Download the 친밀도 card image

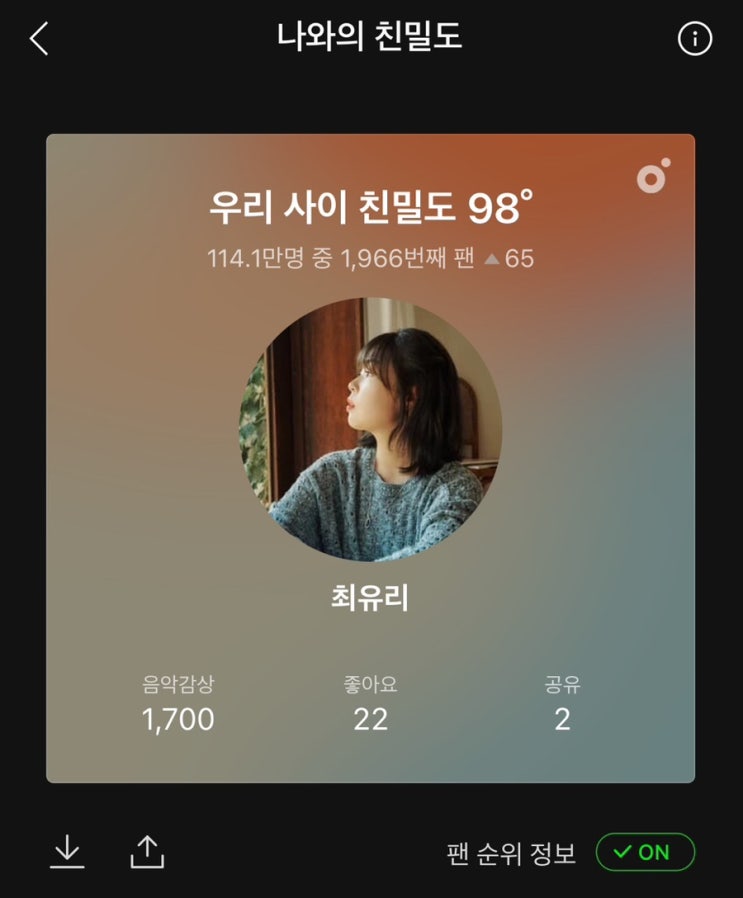tap(67, 852)
